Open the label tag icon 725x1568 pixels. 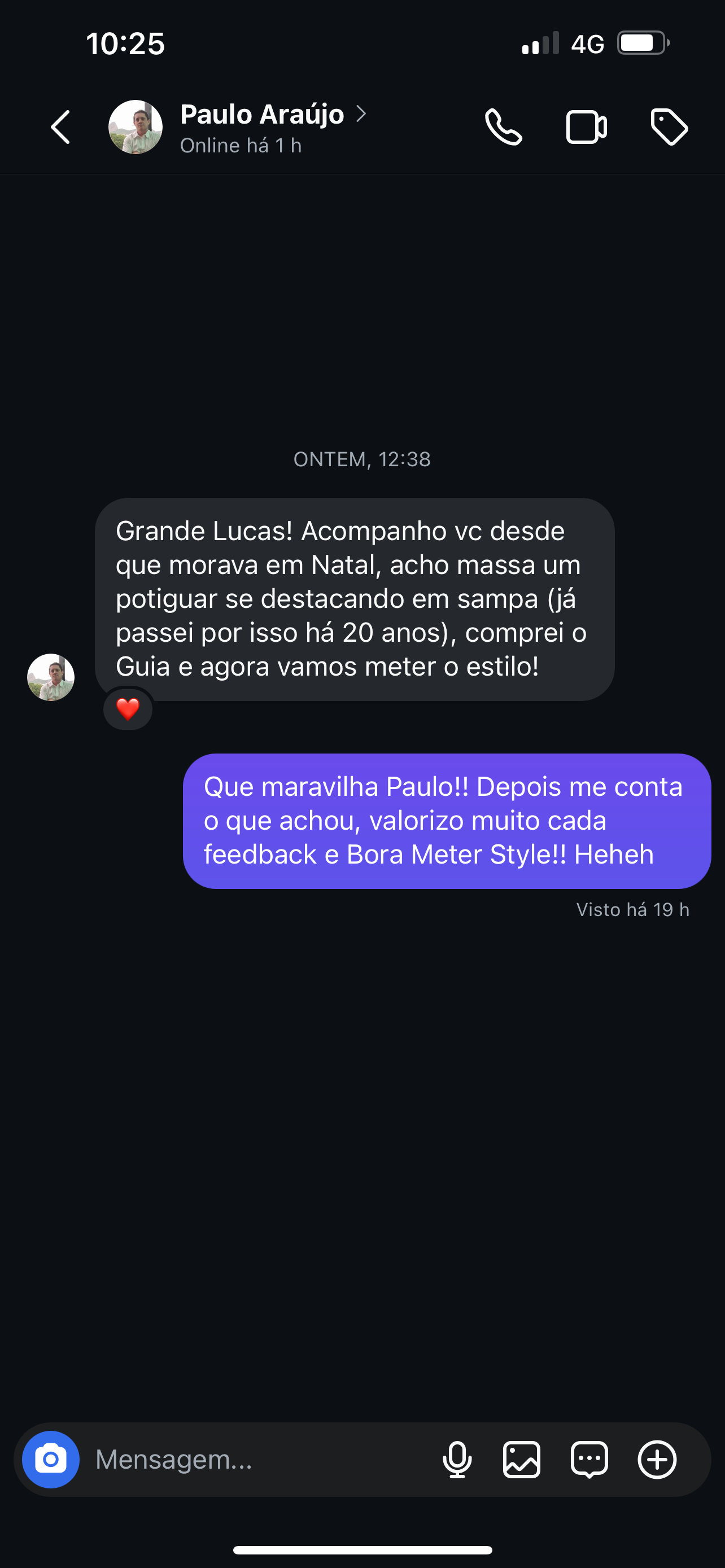pyautogui.click(x=669, y=127)
